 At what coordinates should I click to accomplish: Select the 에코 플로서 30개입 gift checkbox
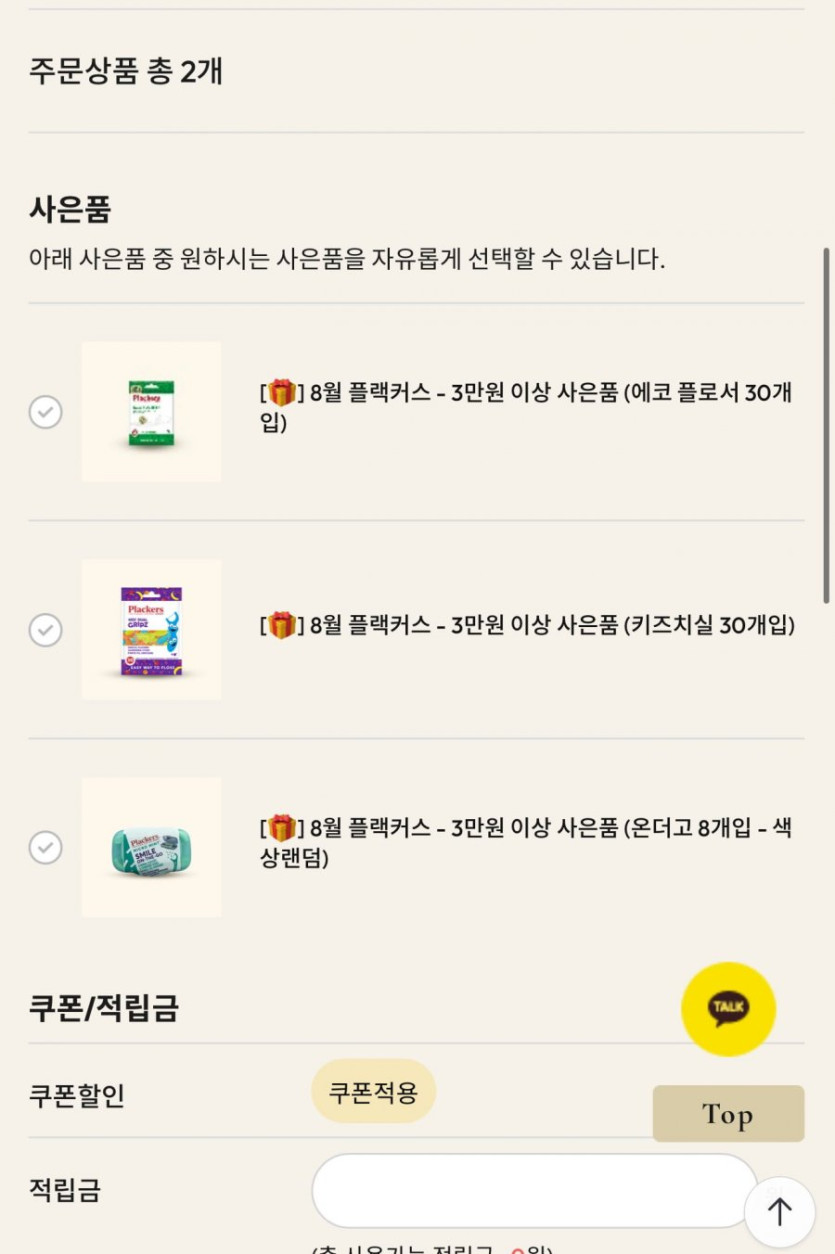pyautogui.click(x=45, y=412)
